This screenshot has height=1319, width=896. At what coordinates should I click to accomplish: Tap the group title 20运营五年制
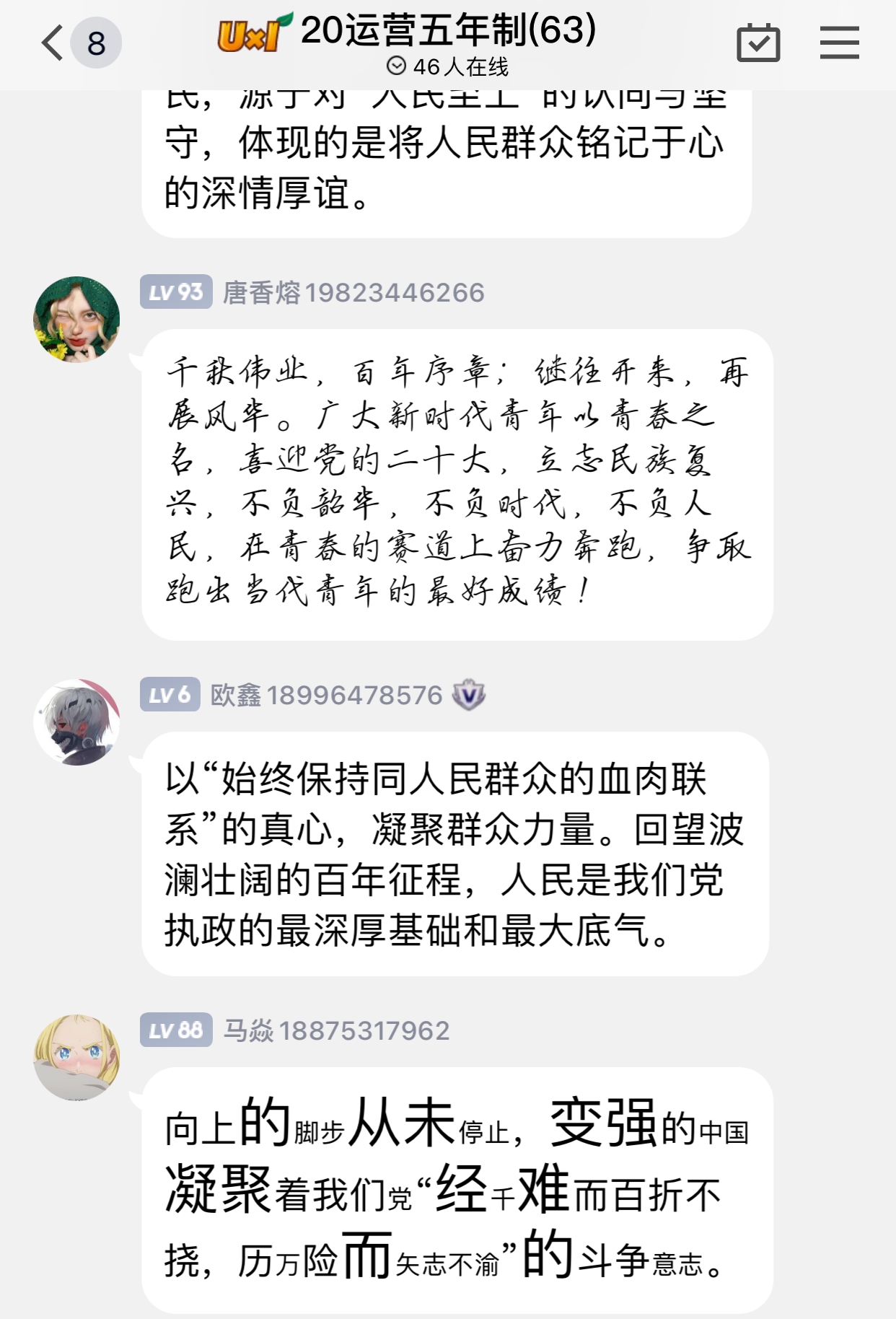pyautogui.click(x=447, y=32)
